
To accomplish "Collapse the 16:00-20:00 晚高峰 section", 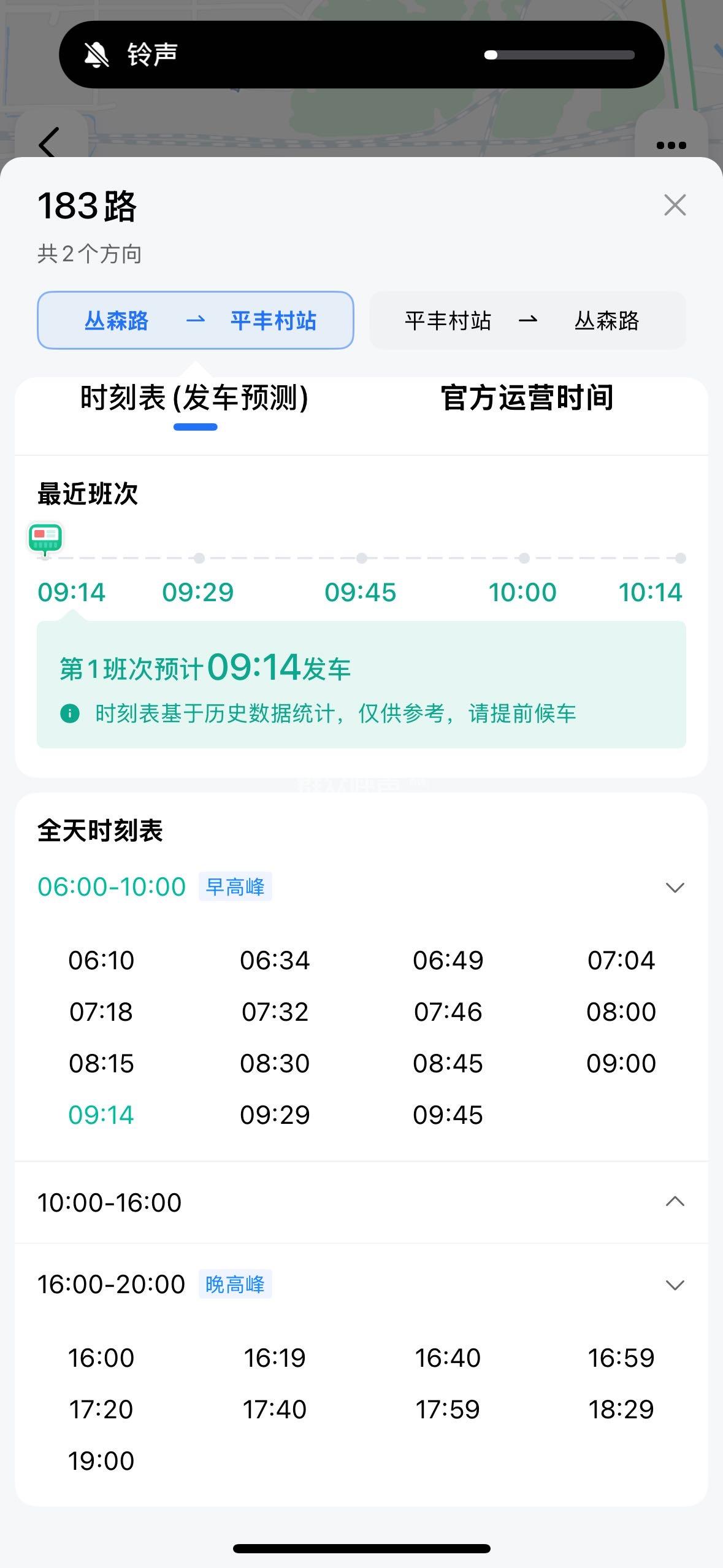I will point(675,1284).
